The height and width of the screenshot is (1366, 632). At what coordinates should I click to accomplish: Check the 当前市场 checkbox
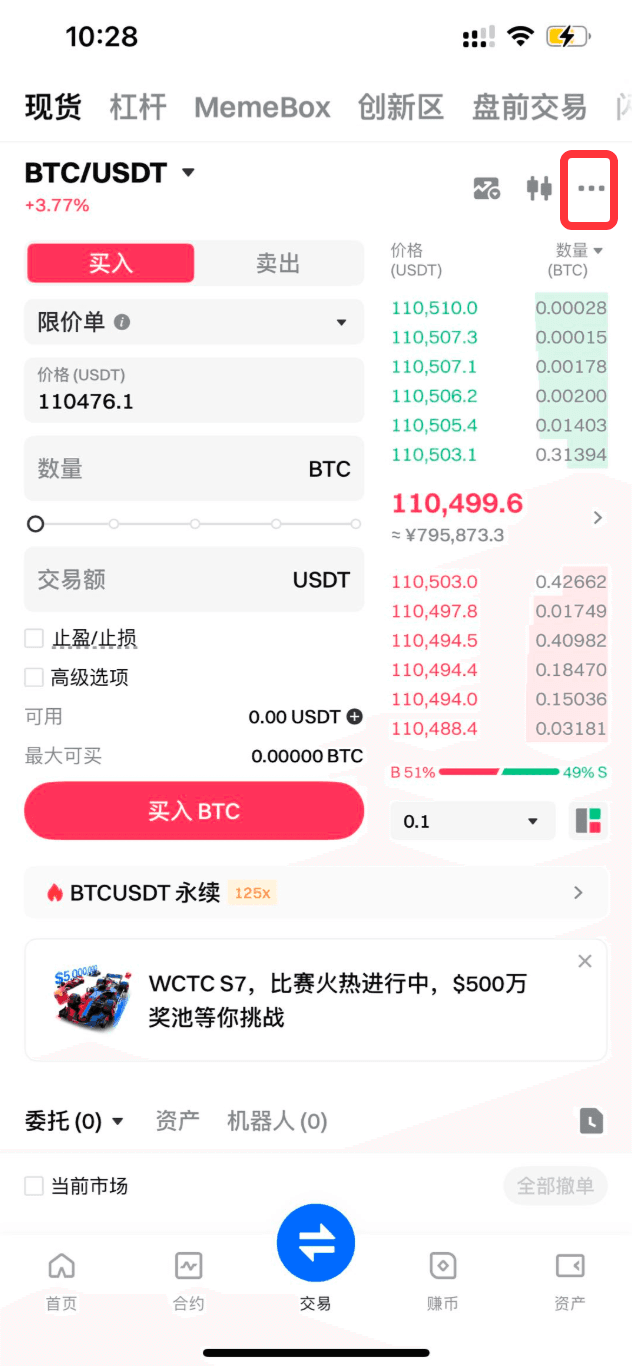click(x=35, y=1186)
